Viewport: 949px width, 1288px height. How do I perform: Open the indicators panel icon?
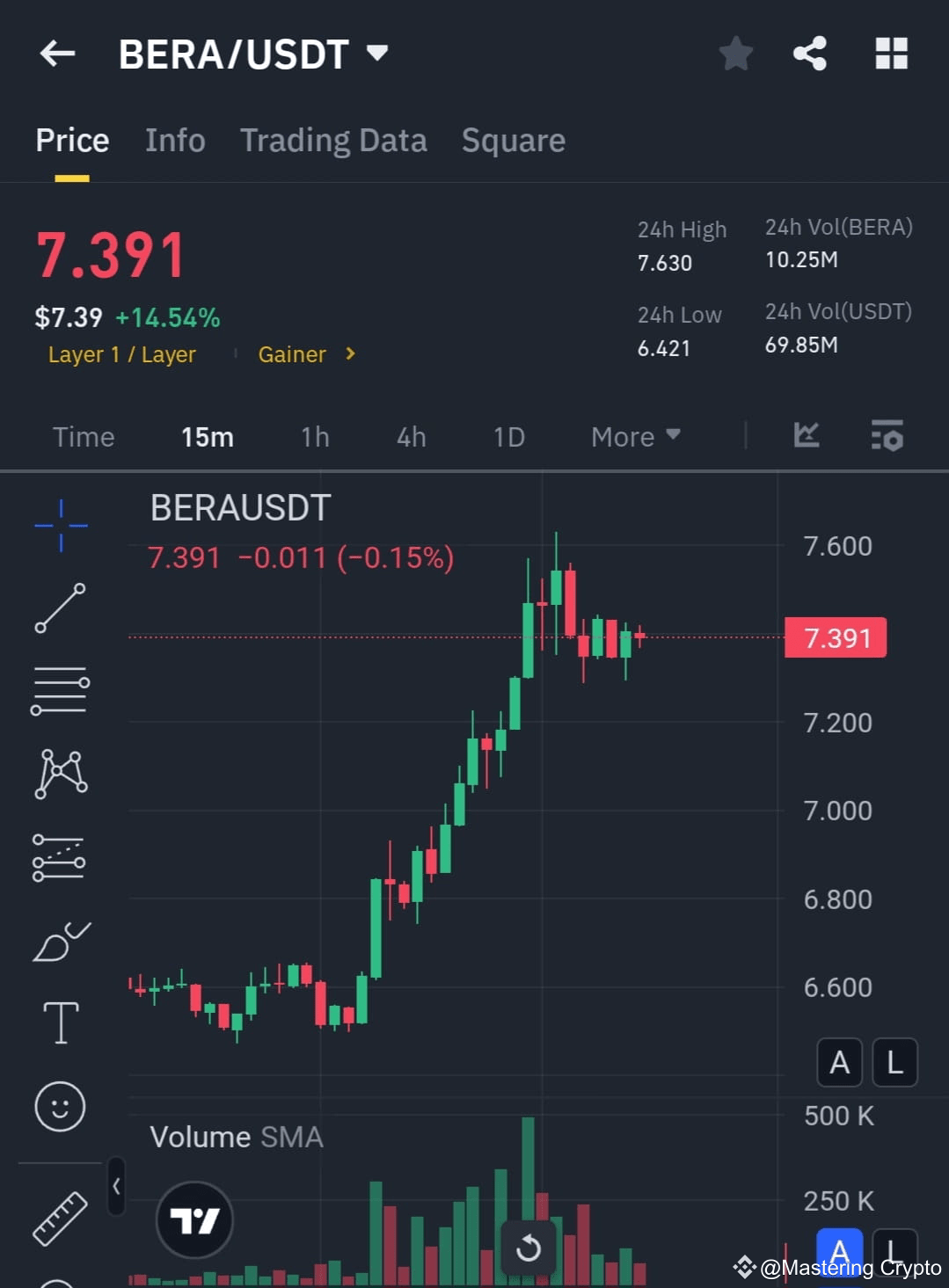[887, 436]
